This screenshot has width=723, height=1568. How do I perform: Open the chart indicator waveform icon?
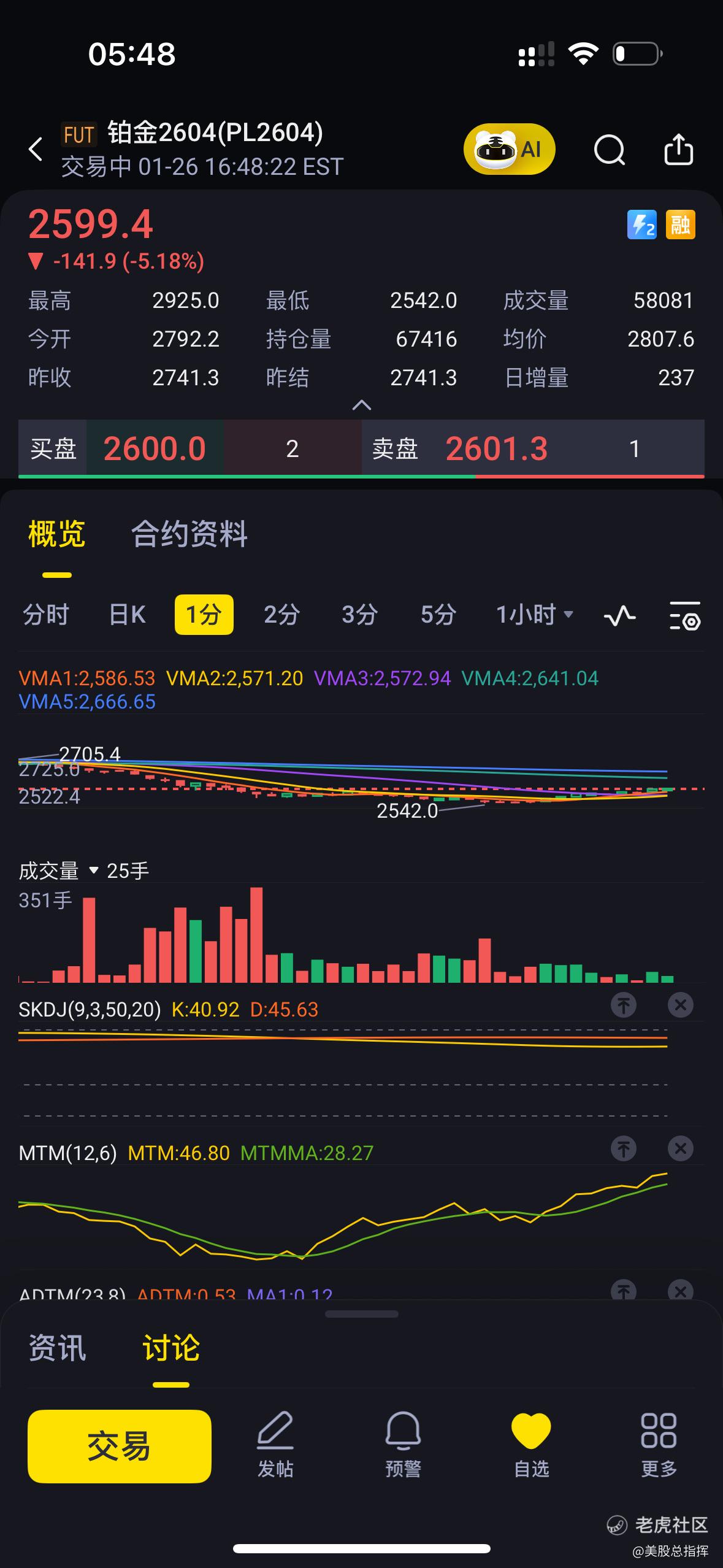(619, 615)
